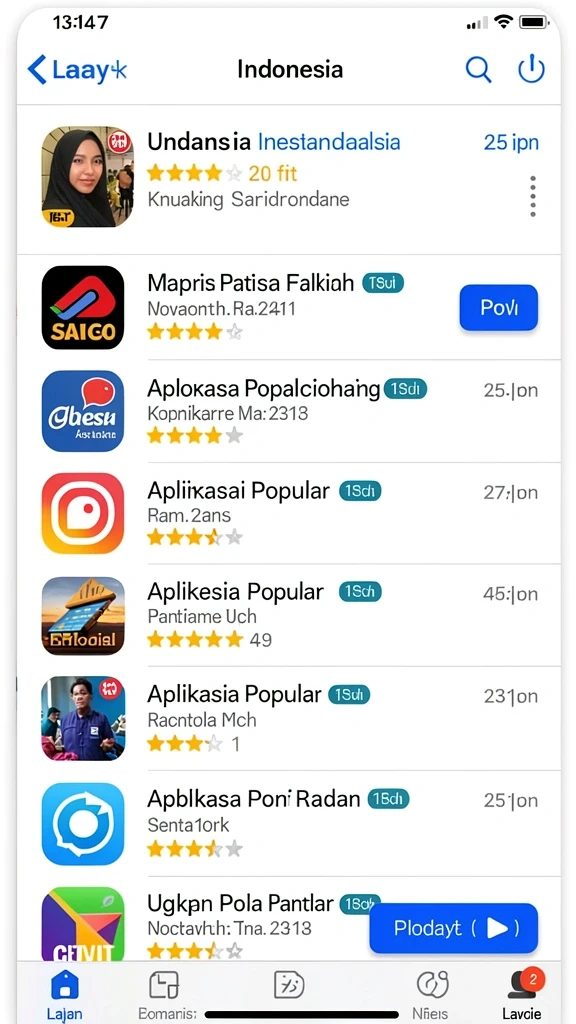Switch to the Eomanis tab
Viewport: 576px width, 1024px height.
click(x=167, y=994)
